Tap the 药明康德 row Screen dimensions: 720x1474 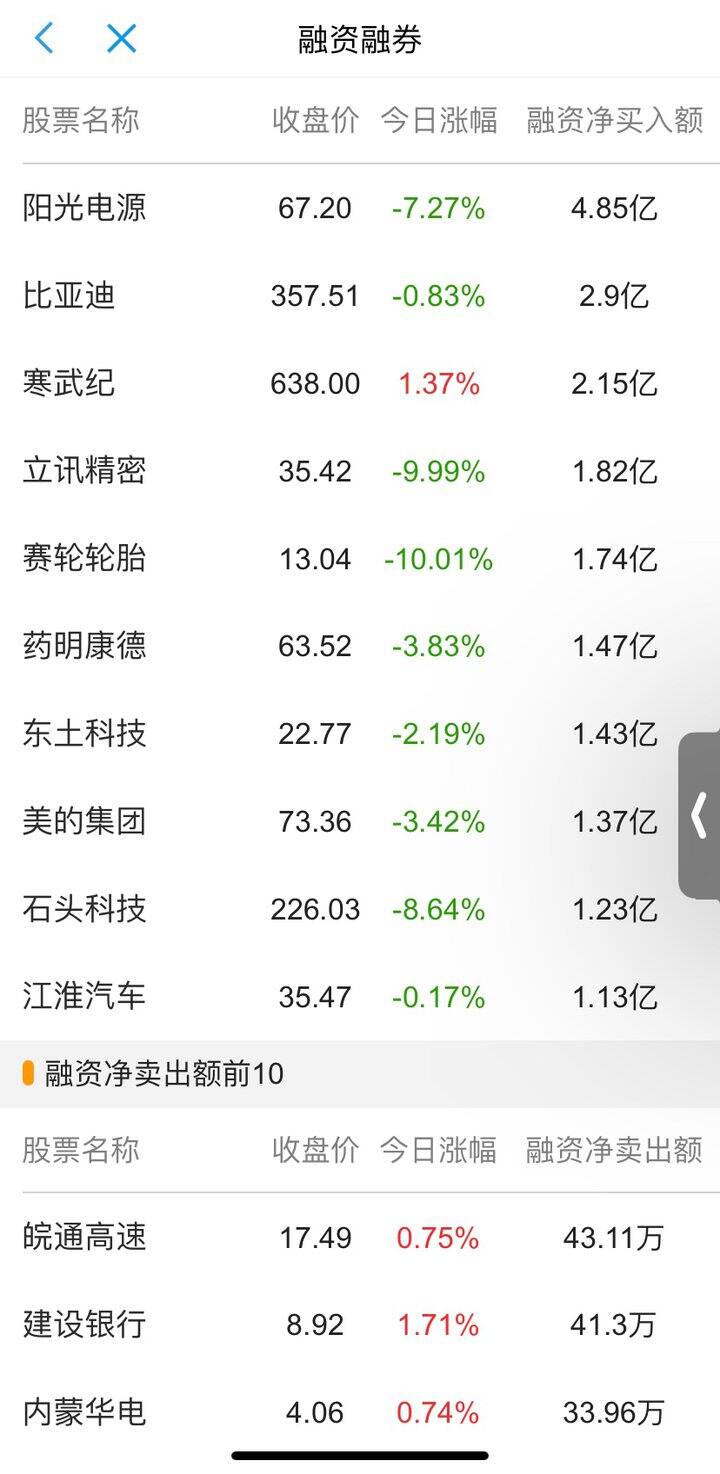tap(360, 646)
